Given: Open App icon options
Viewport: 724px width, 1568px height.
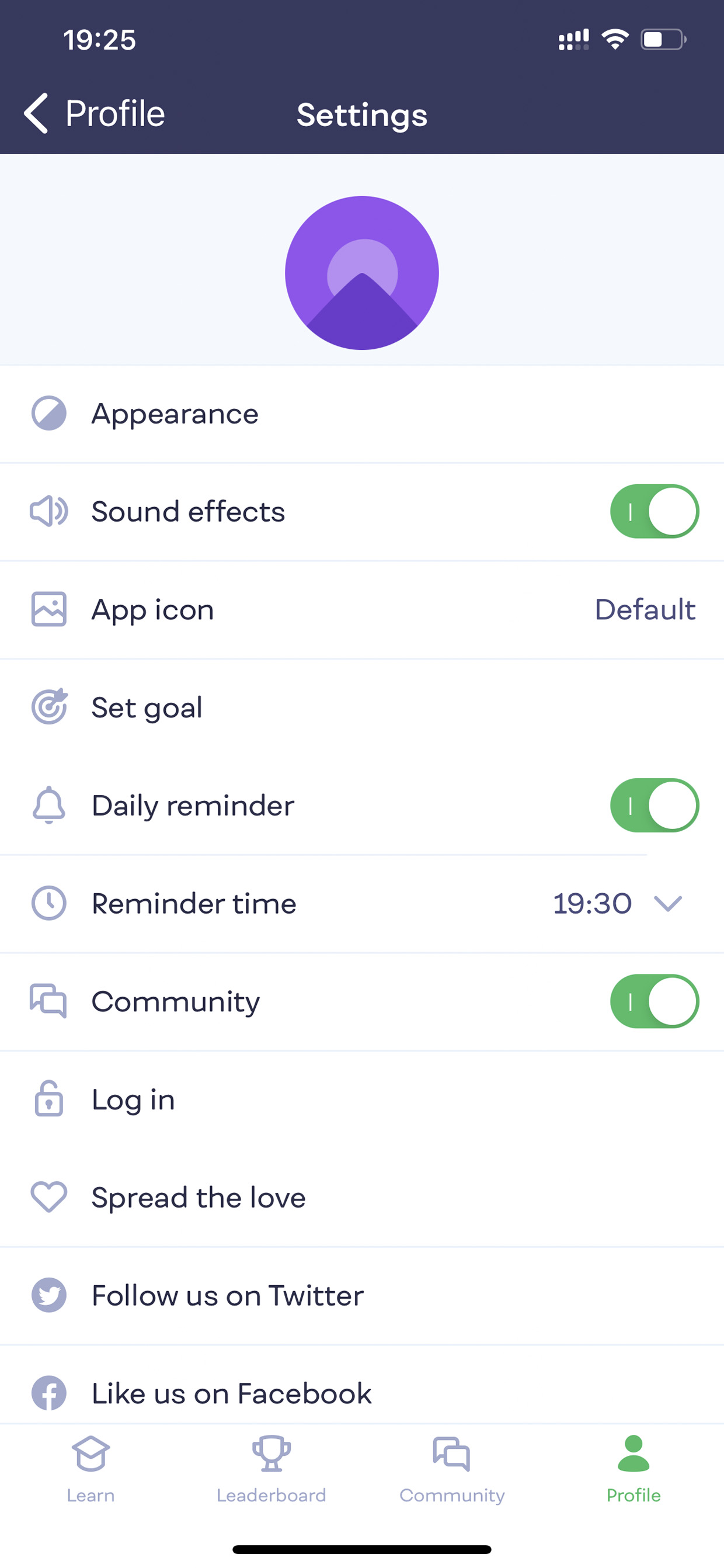Looking at the screenshot, I should pyautogui.click(x=362, y=610).
